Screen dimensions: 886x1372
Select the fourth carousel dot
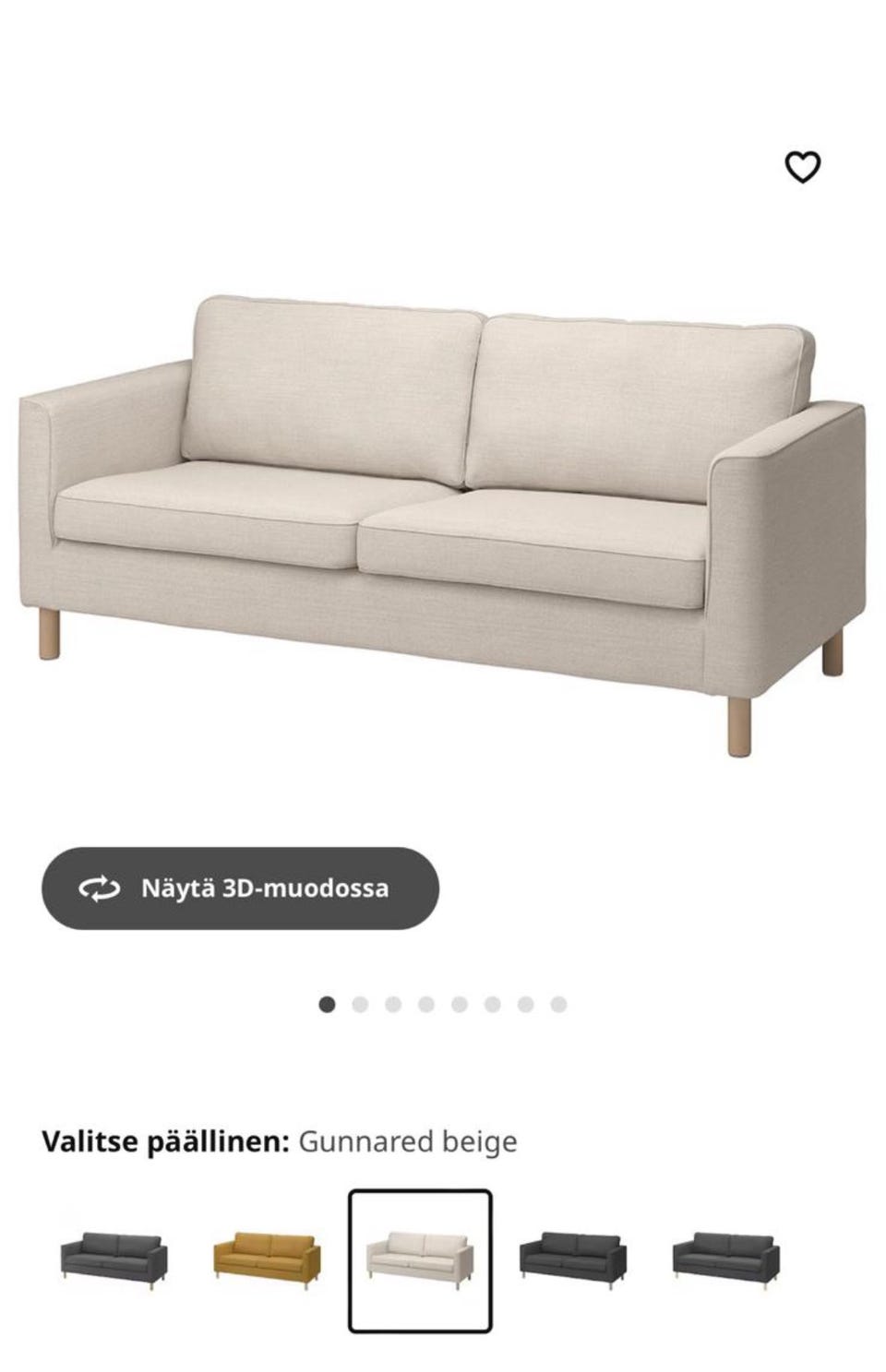point(425,1002)
